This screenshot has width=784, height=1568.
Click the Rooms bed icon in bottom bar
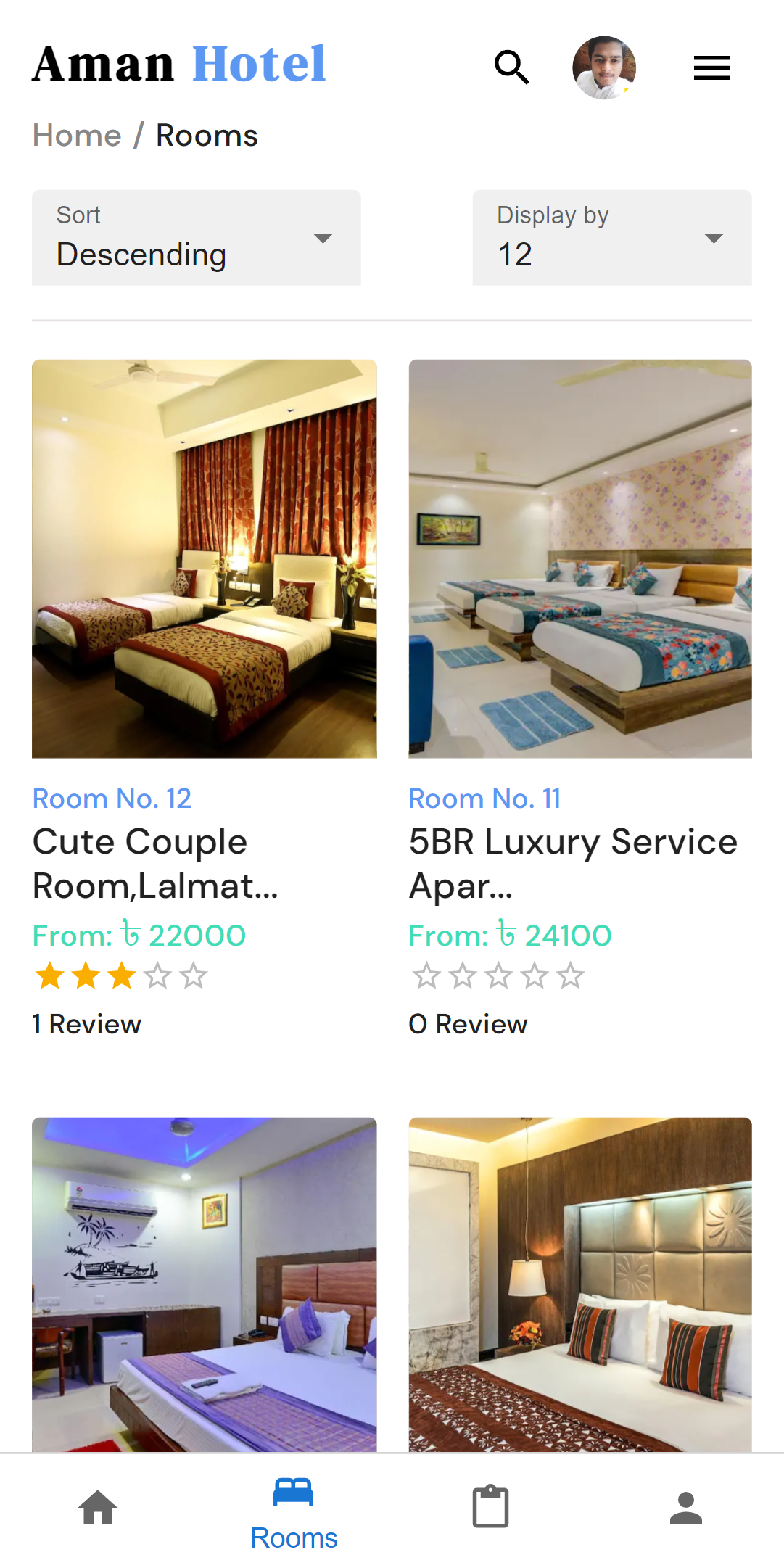click(294, 1494)
